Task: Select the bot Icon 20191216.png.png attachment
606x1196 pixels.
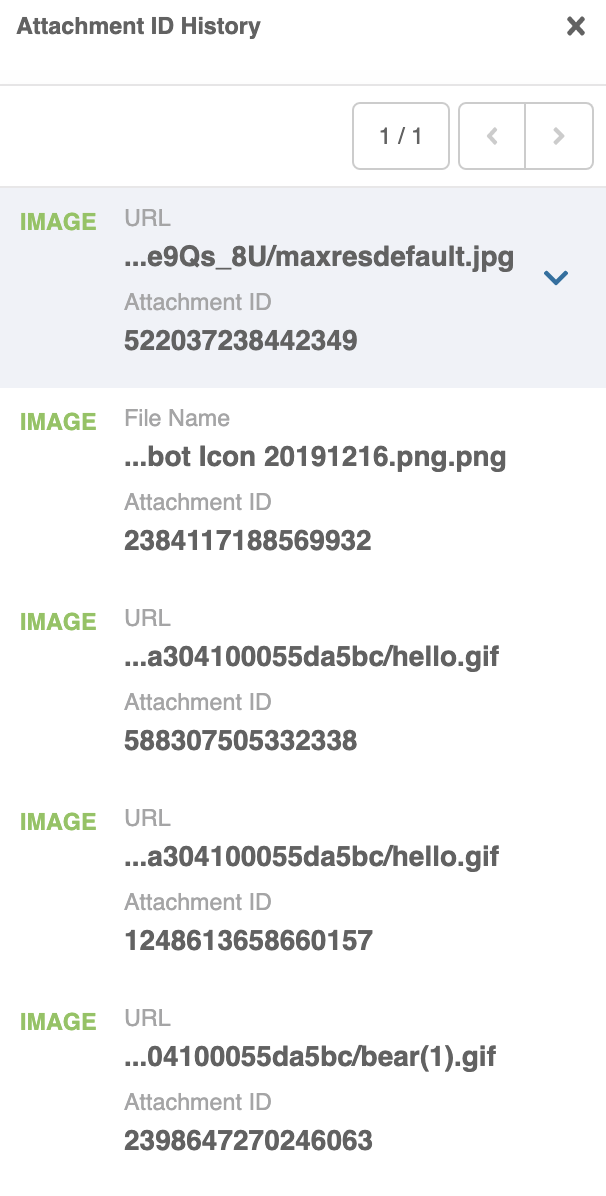Action: [x=303, y=487]
